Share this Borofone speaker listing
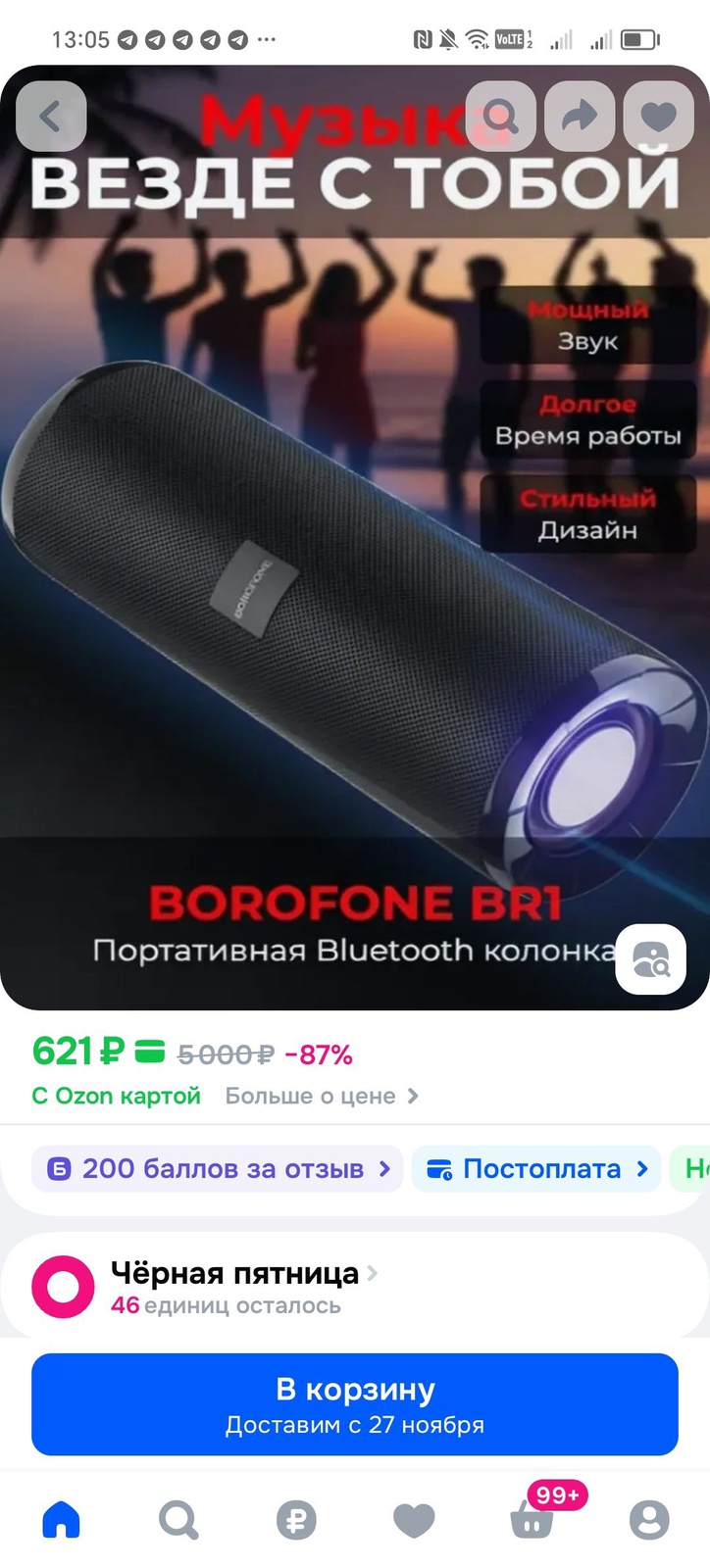This screenshot has width=710, height=1568. click(x=580, y=117)
